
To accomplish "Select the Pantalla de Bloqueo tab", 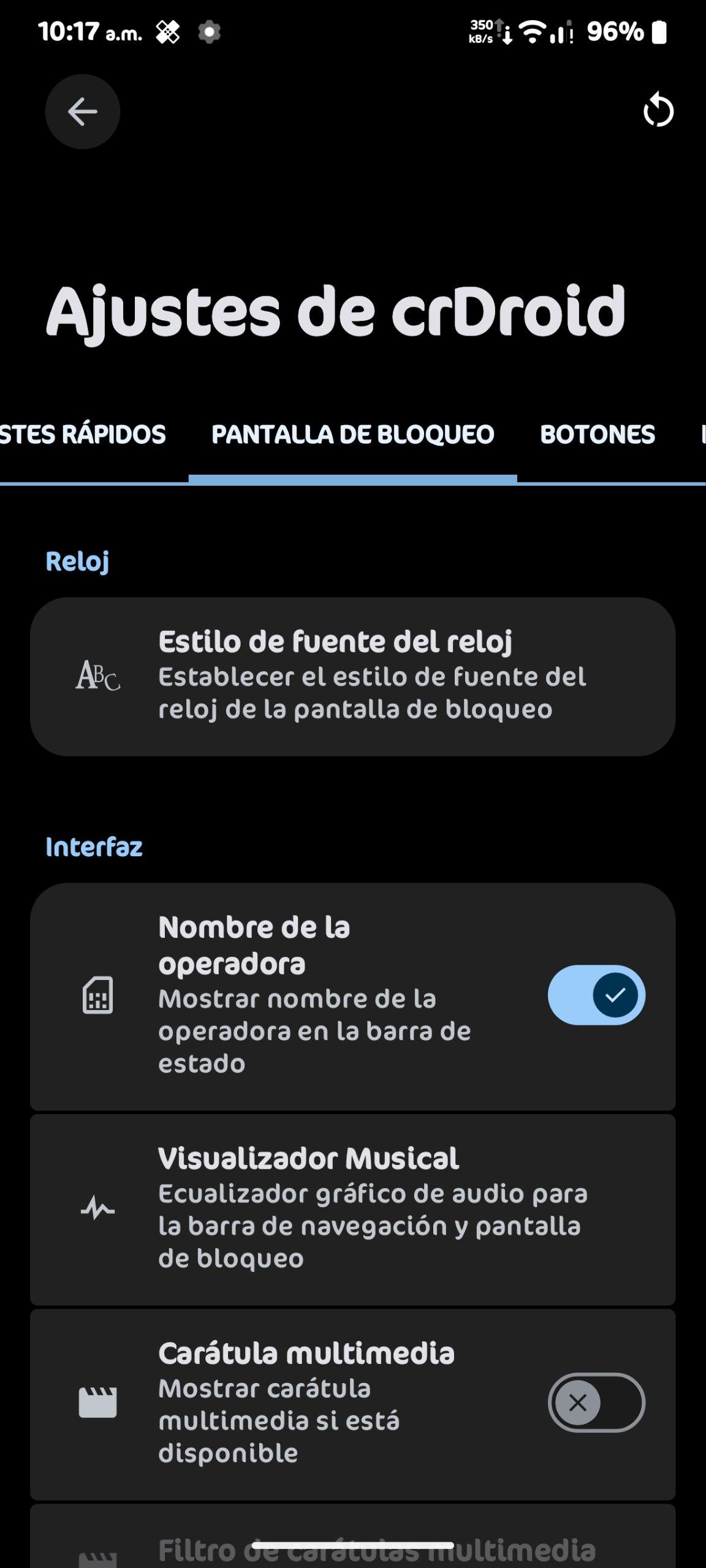I will click(352, 434).
